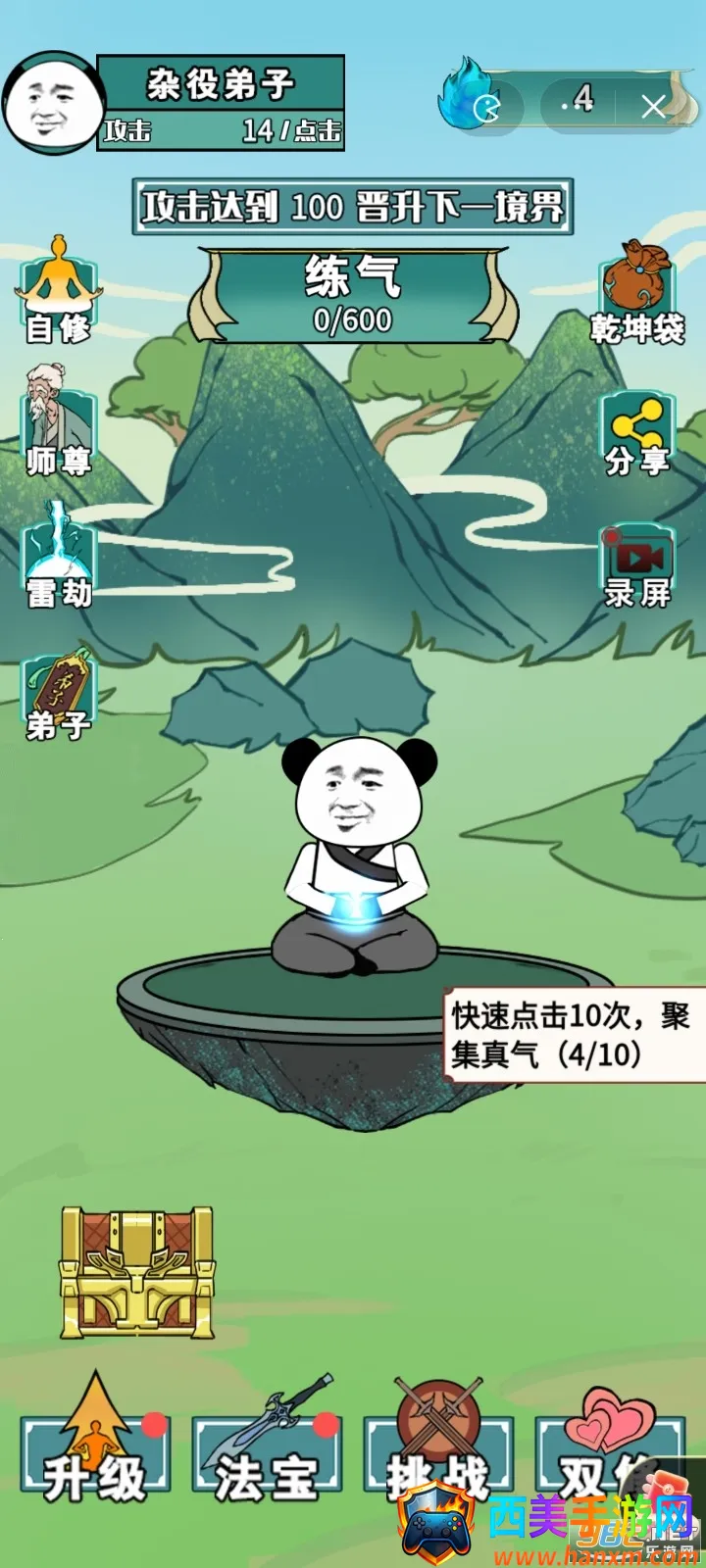Screen dimensions: 706x1568
Task: Open the 双修 hearts menu
Action: [608, 1450]
